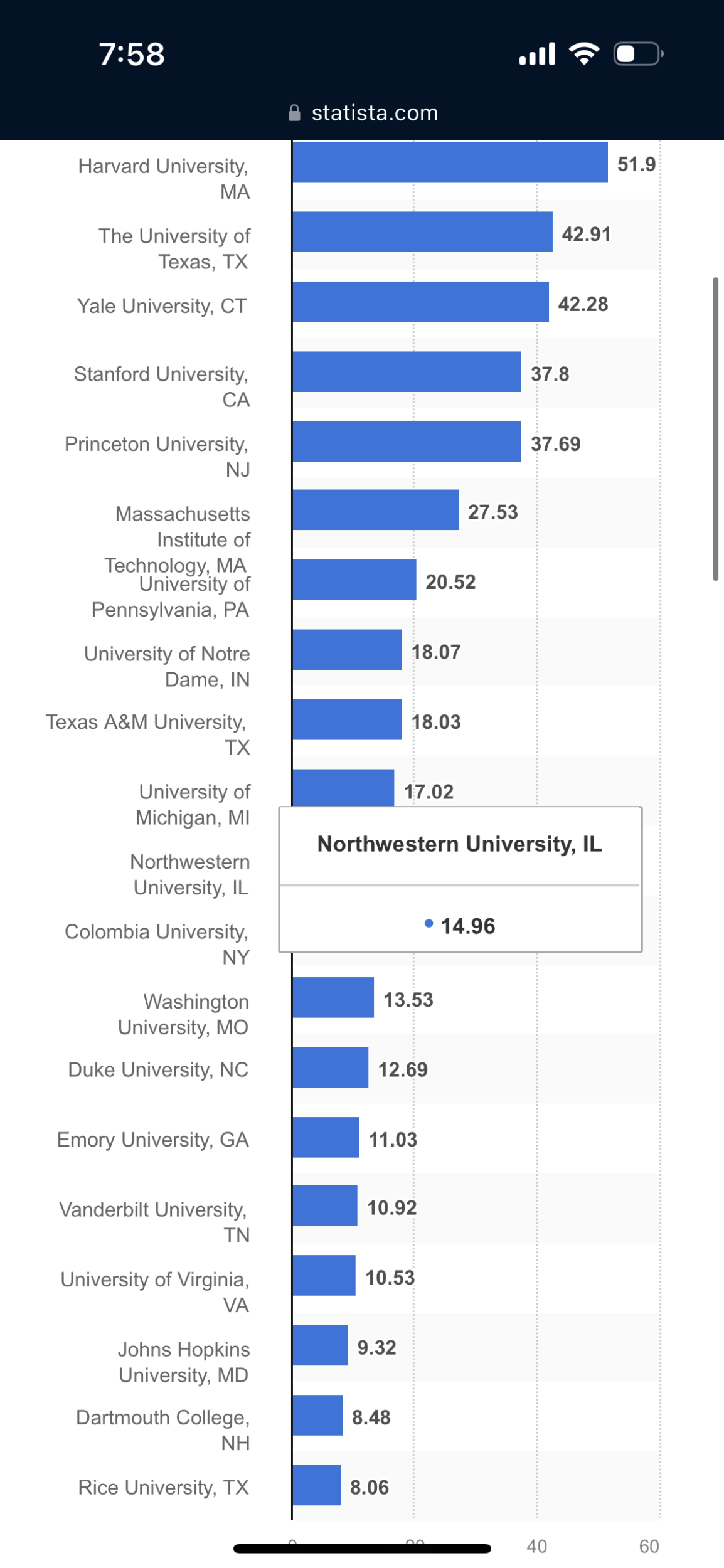The height and width of the screenshot is (1568, 724).
Task: Tap the Emory University bar showing 11.03
Action: [x=325, y=1137]
